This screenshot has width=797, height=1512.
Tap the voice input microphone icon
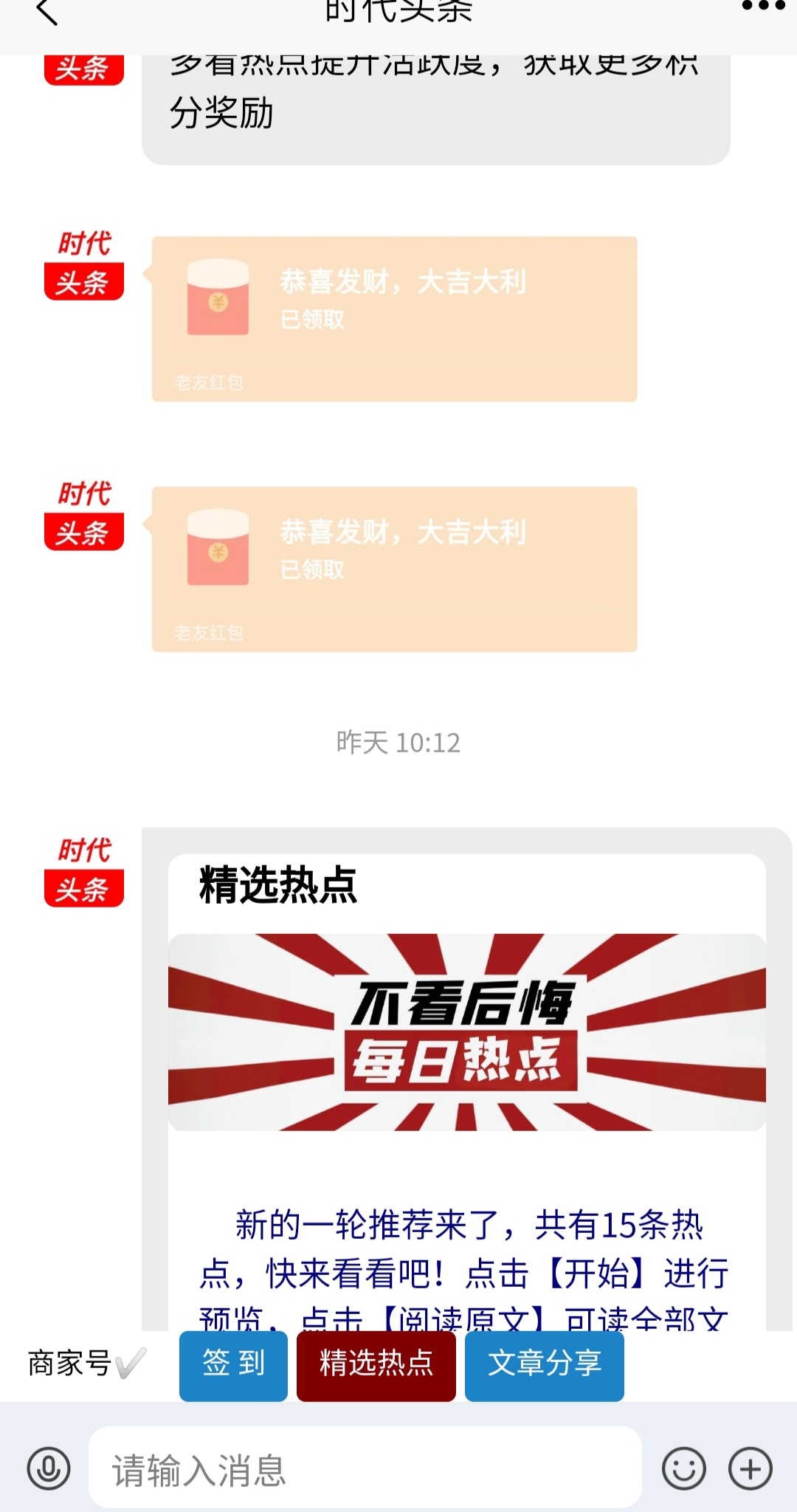[49, 1468]
